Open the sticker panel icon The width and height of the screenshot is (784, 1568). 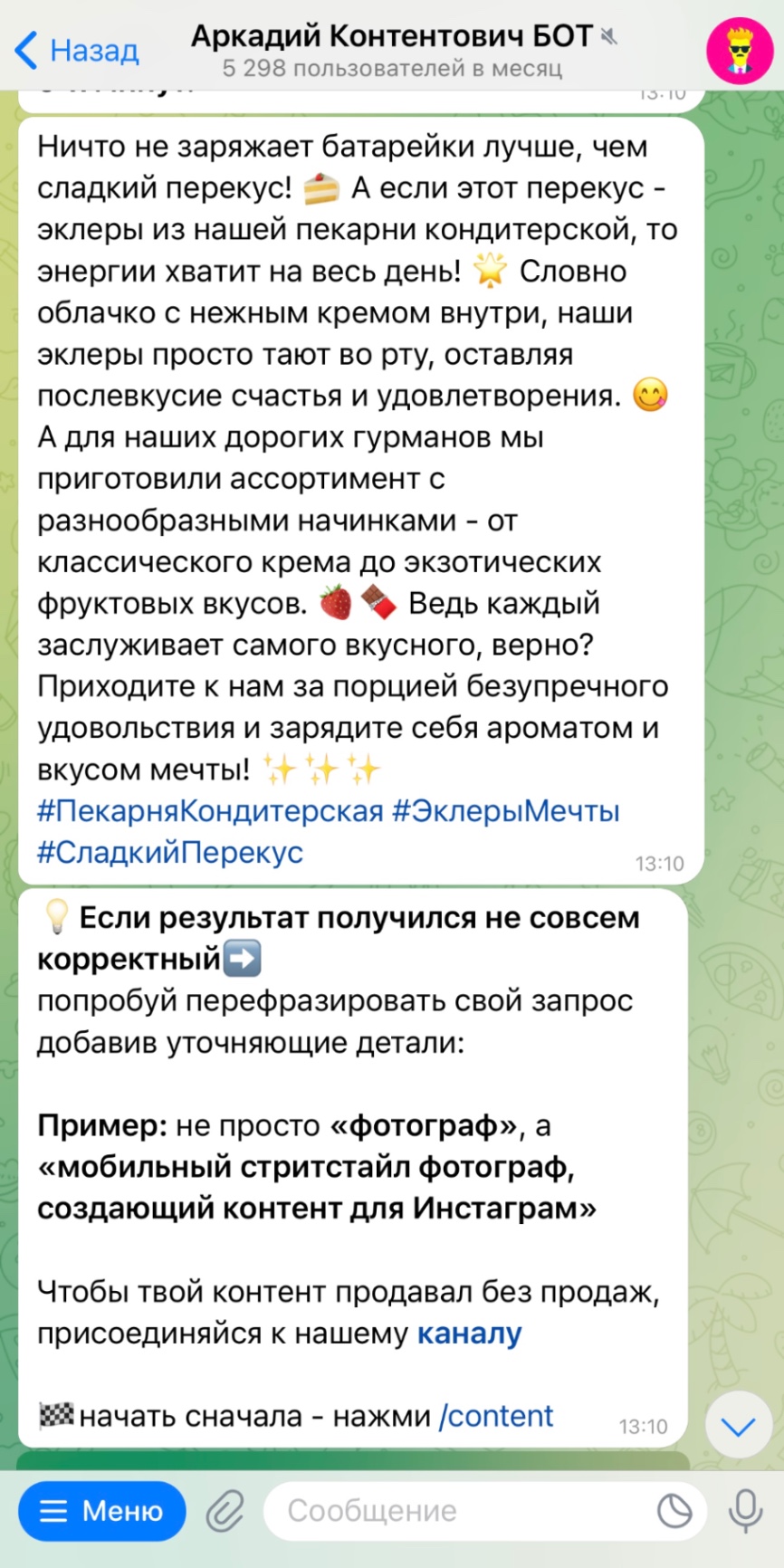pyautogui.click(x=674, y=1511)
